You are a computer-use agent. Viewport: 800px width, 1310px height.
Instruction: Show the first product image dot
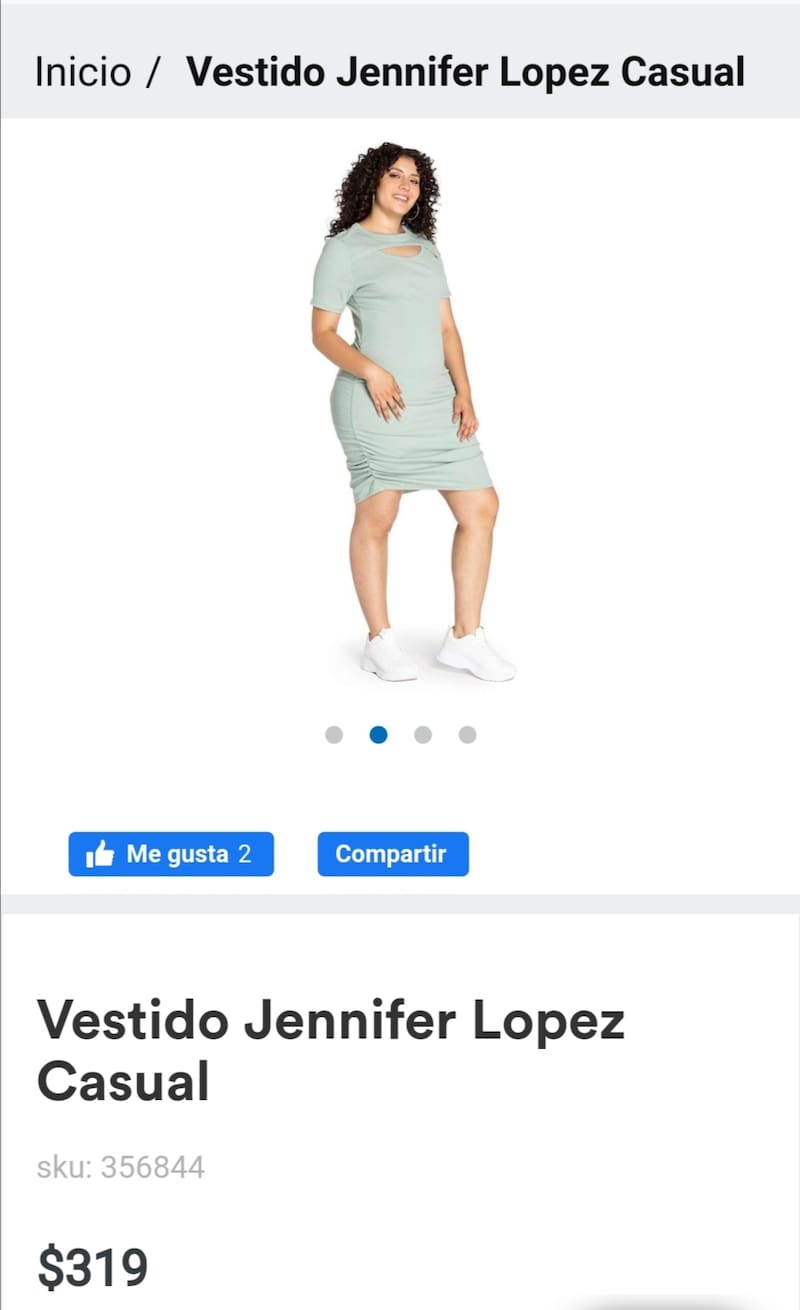click(334, 735)
